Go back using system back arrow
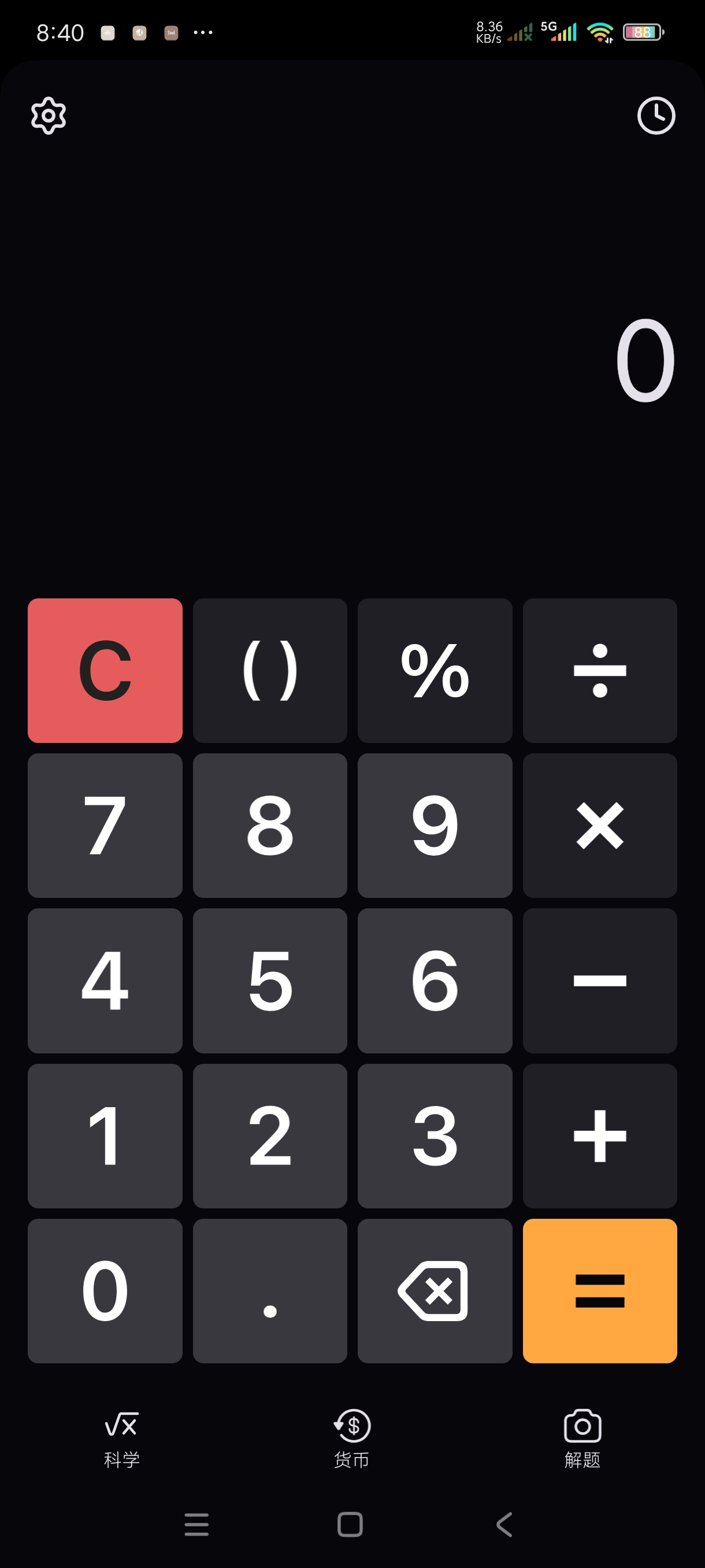The width and height of the screenshot is (705, 1568). tap(504, 1524)
